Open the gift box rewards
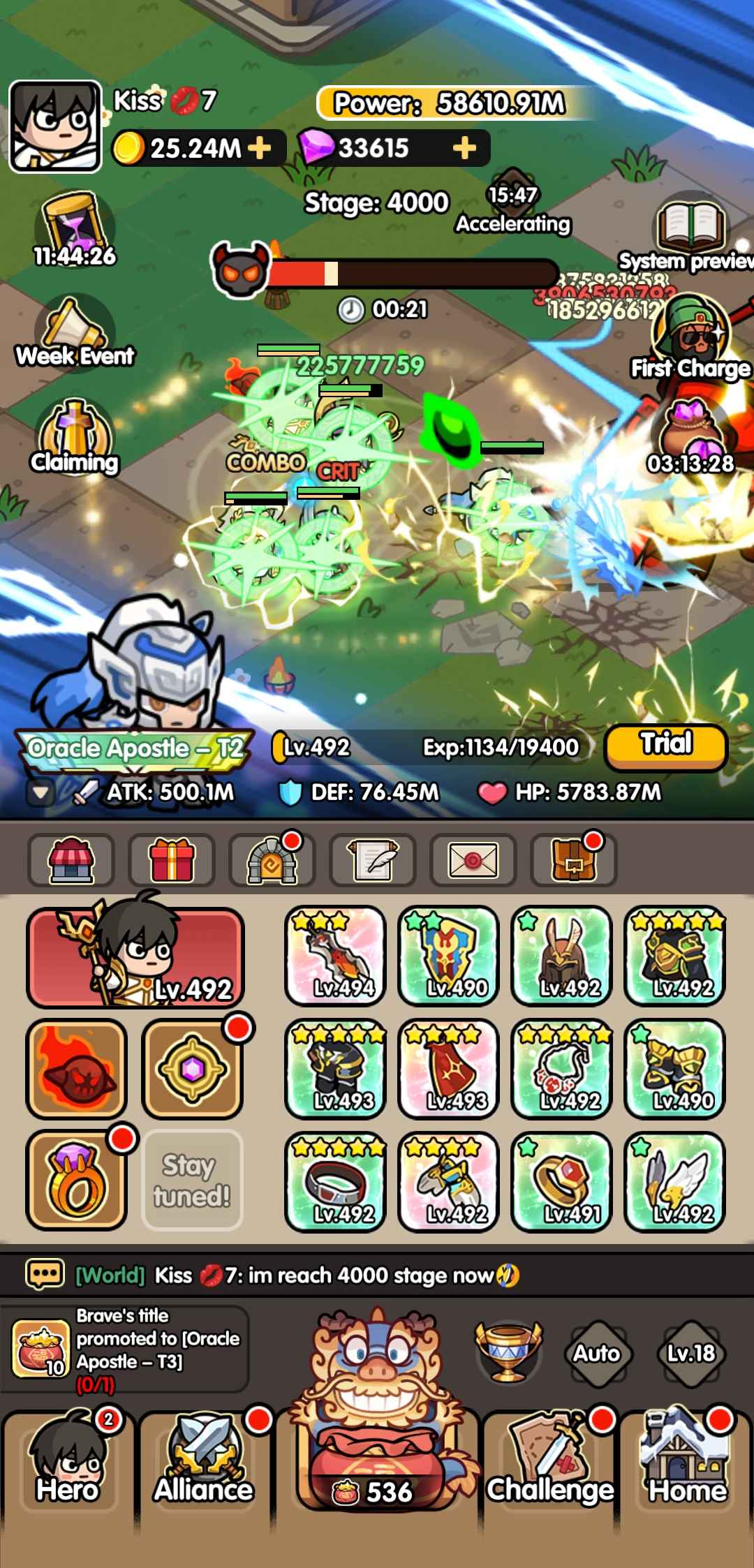Image resolution: width=754 pixels, height=1568 pixels. coord(171,860)
